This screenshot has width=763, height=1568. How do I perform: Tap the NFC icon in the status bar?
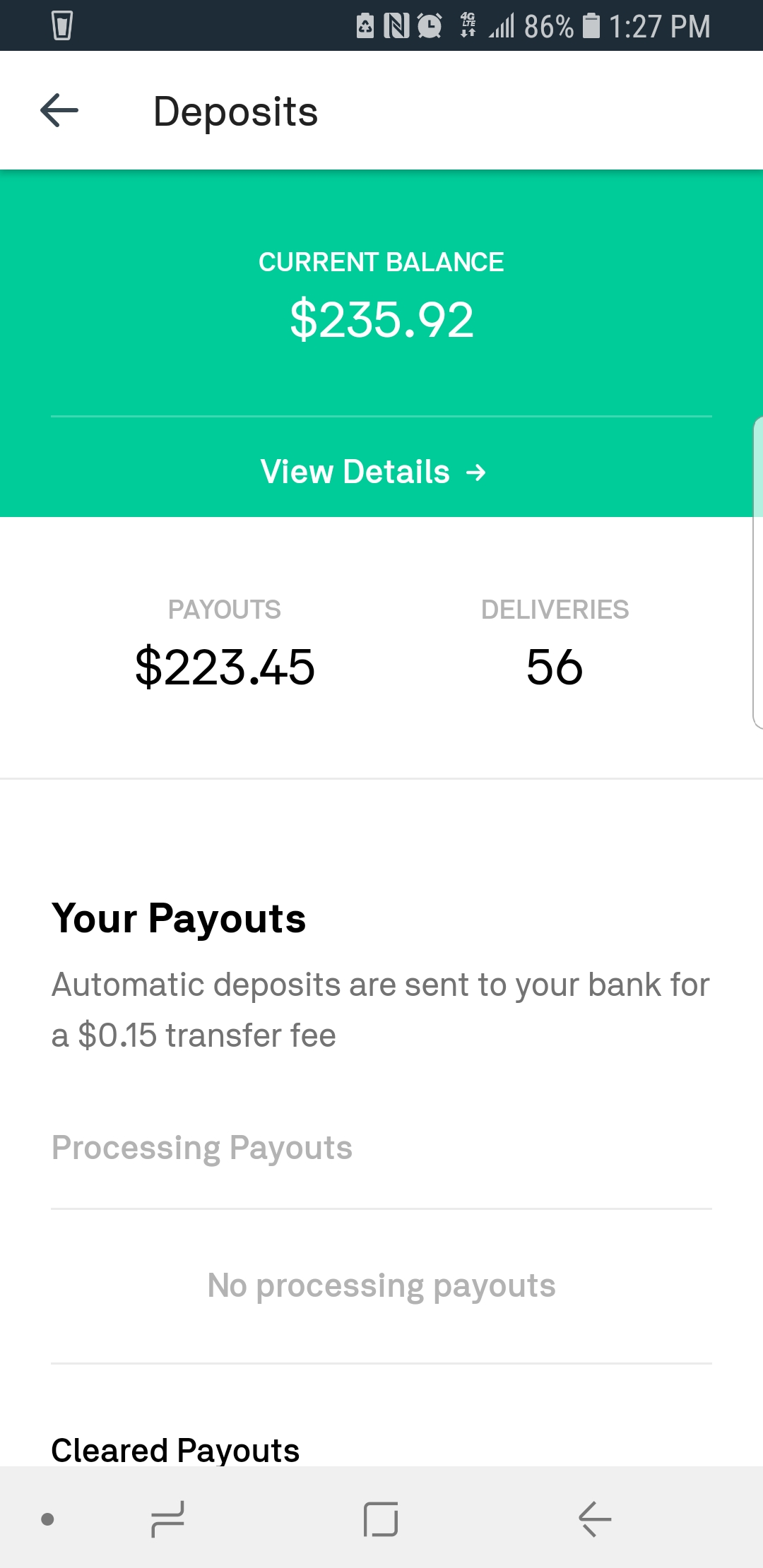(396, 26)
